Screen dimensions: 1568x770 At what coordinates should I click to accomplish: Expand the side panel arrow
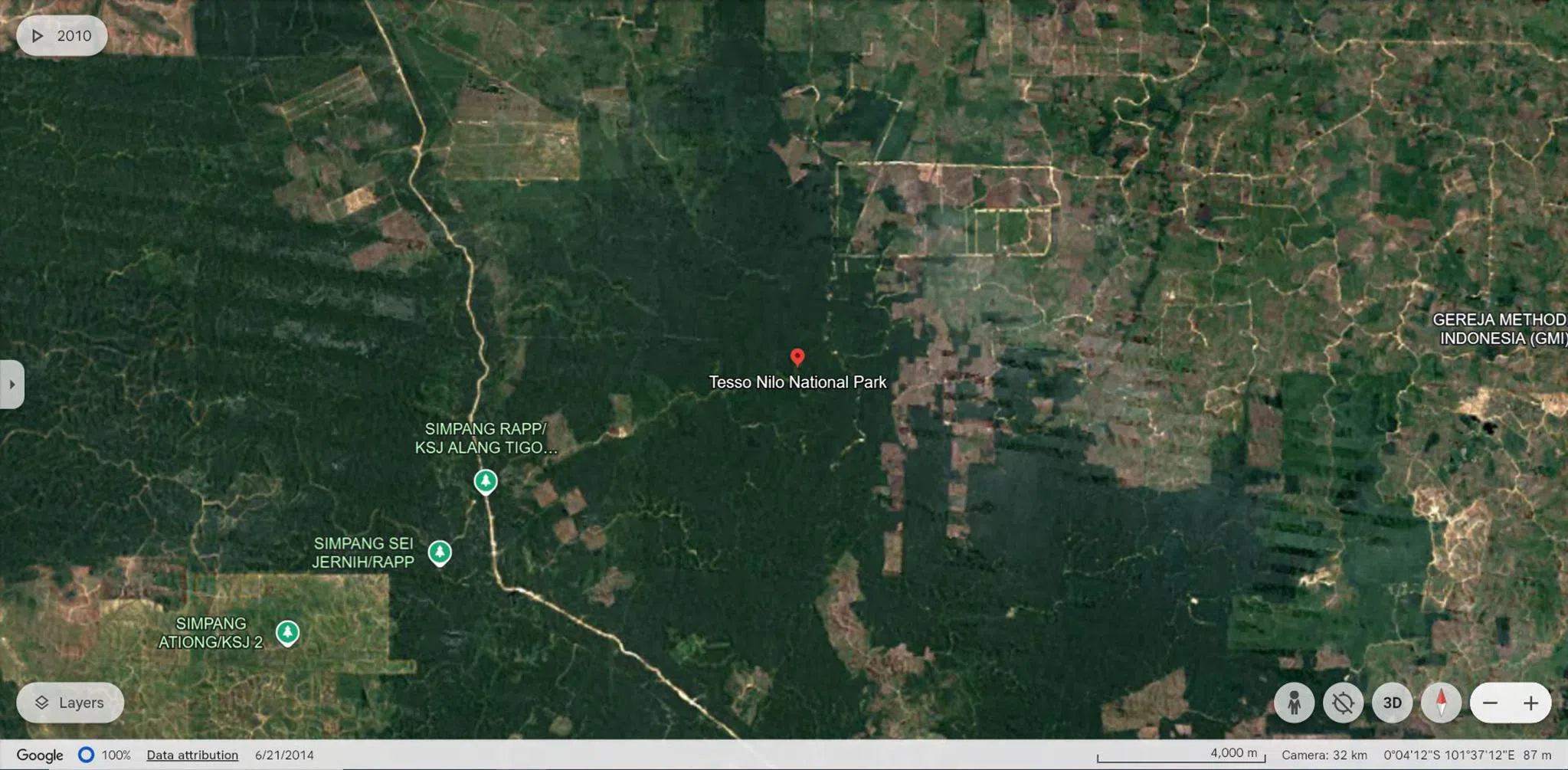(11, 384)
